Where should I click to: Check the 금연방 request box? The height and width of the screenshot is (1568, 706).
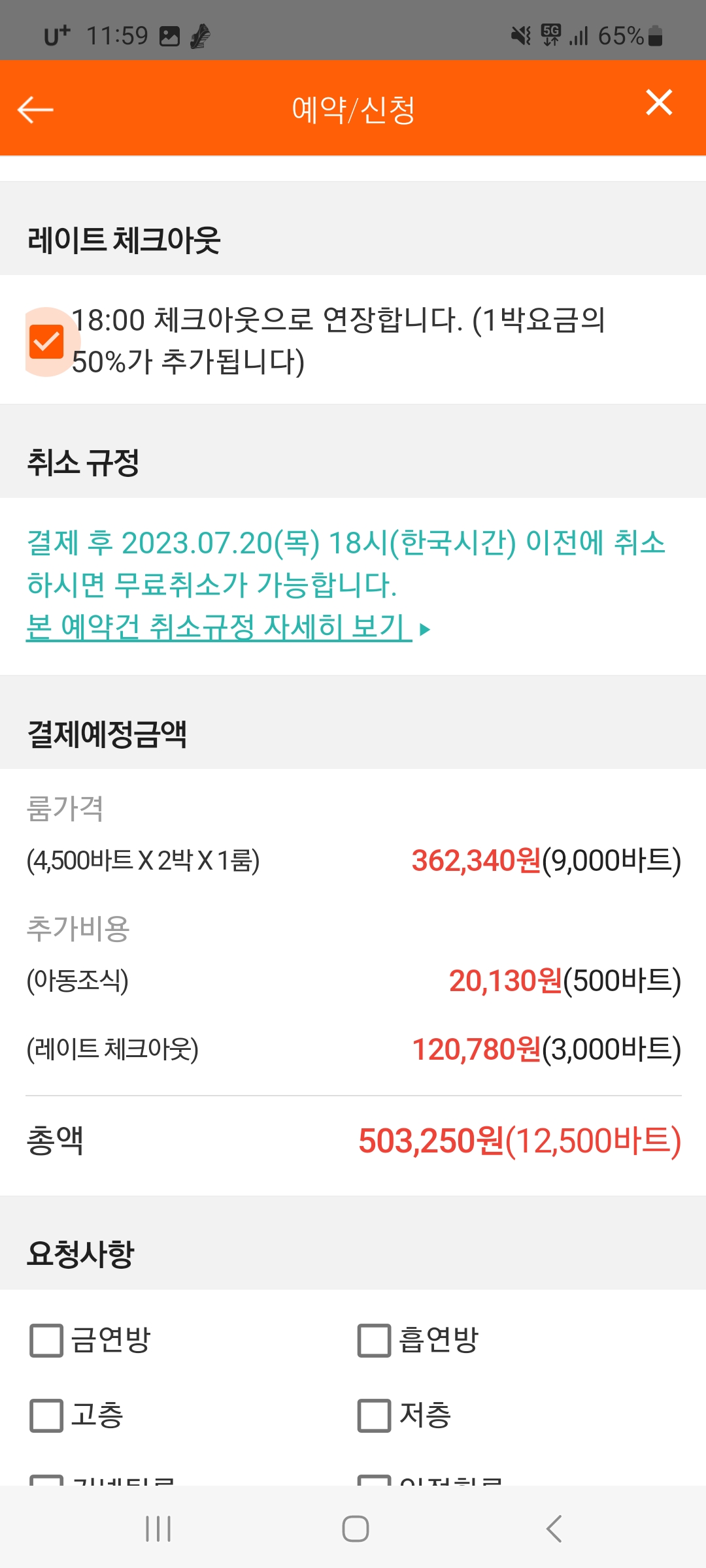(46, 1341)
